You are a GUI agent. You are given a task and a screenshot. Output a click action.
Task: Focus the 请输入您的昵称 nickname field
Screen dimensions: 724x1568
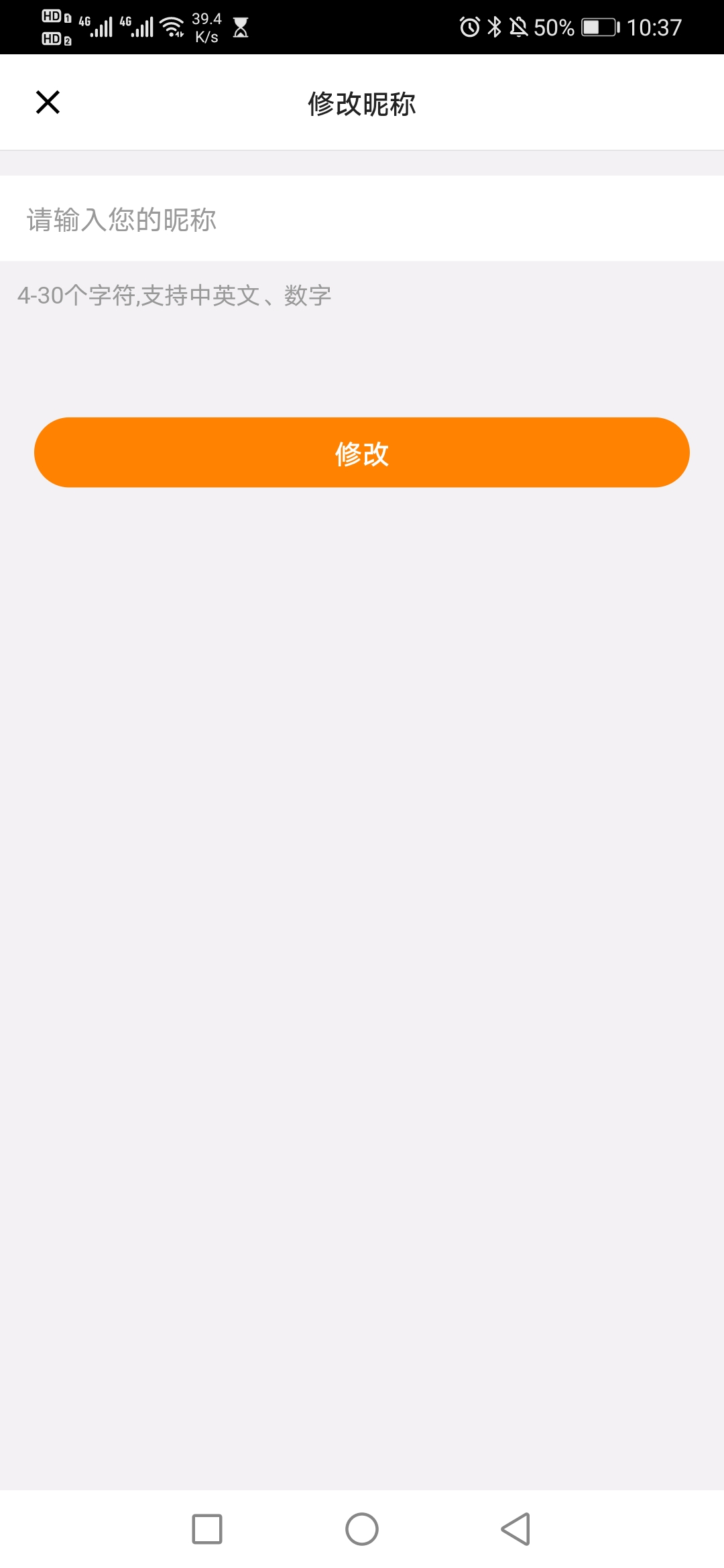[x=362, y=219]
